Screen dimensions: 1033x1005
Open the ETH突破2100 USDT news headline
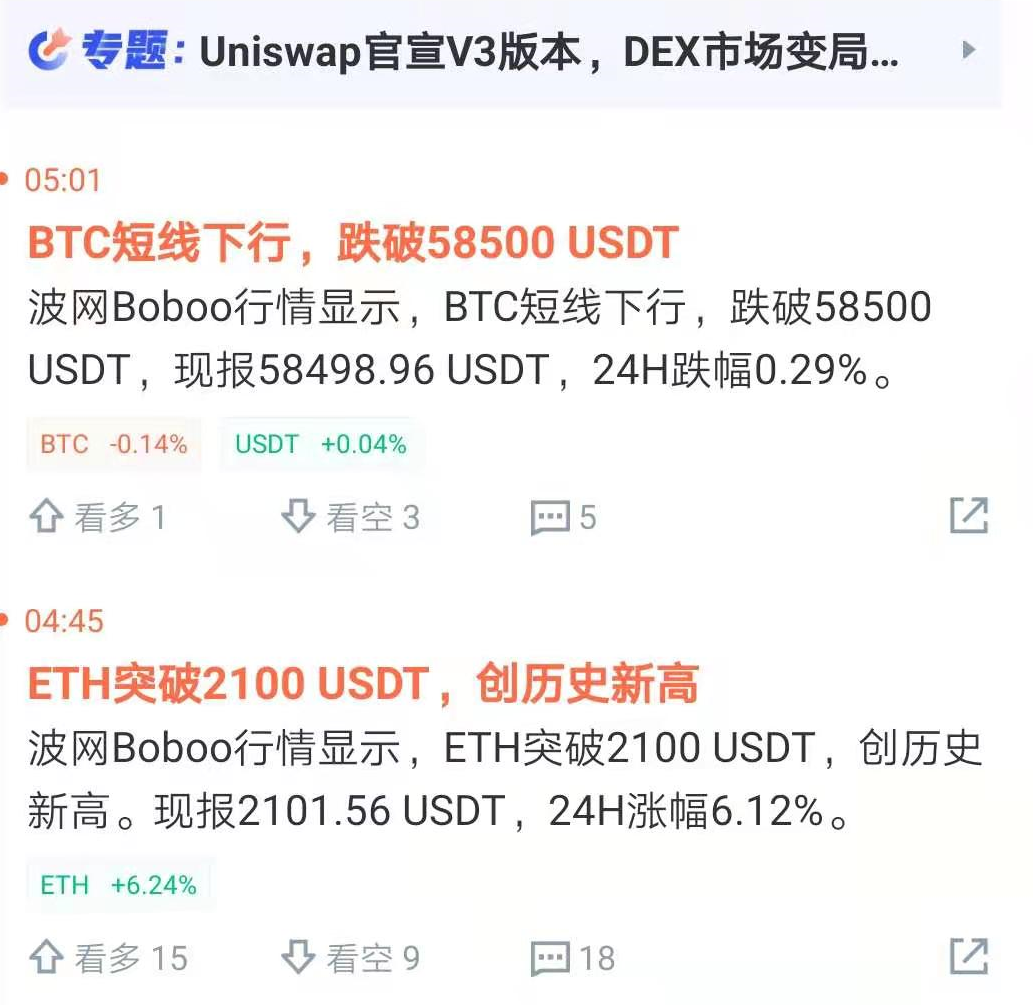(x=362, y=685)
